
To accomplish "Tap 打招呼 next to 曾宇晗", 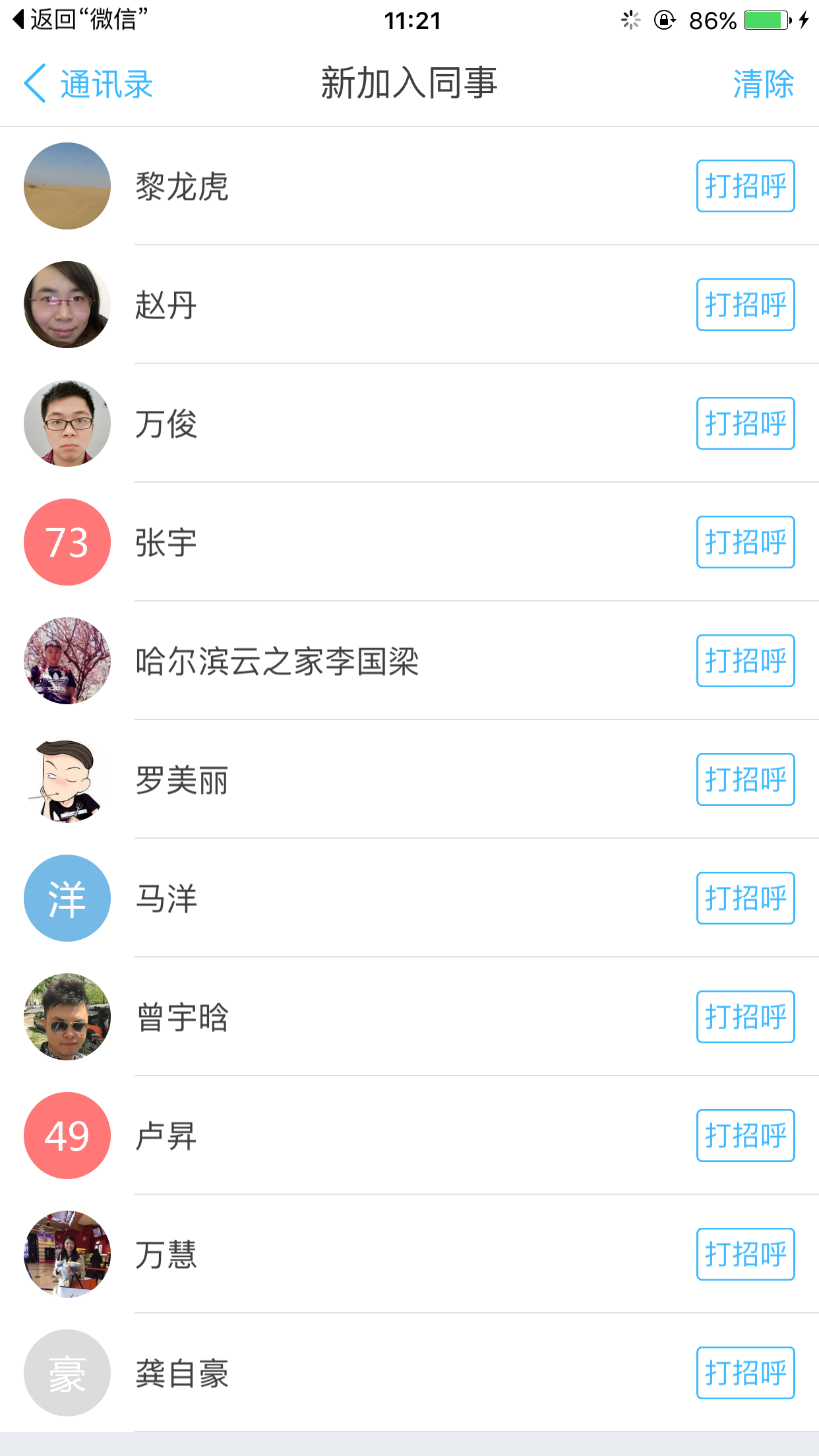I will [745, 1017].
